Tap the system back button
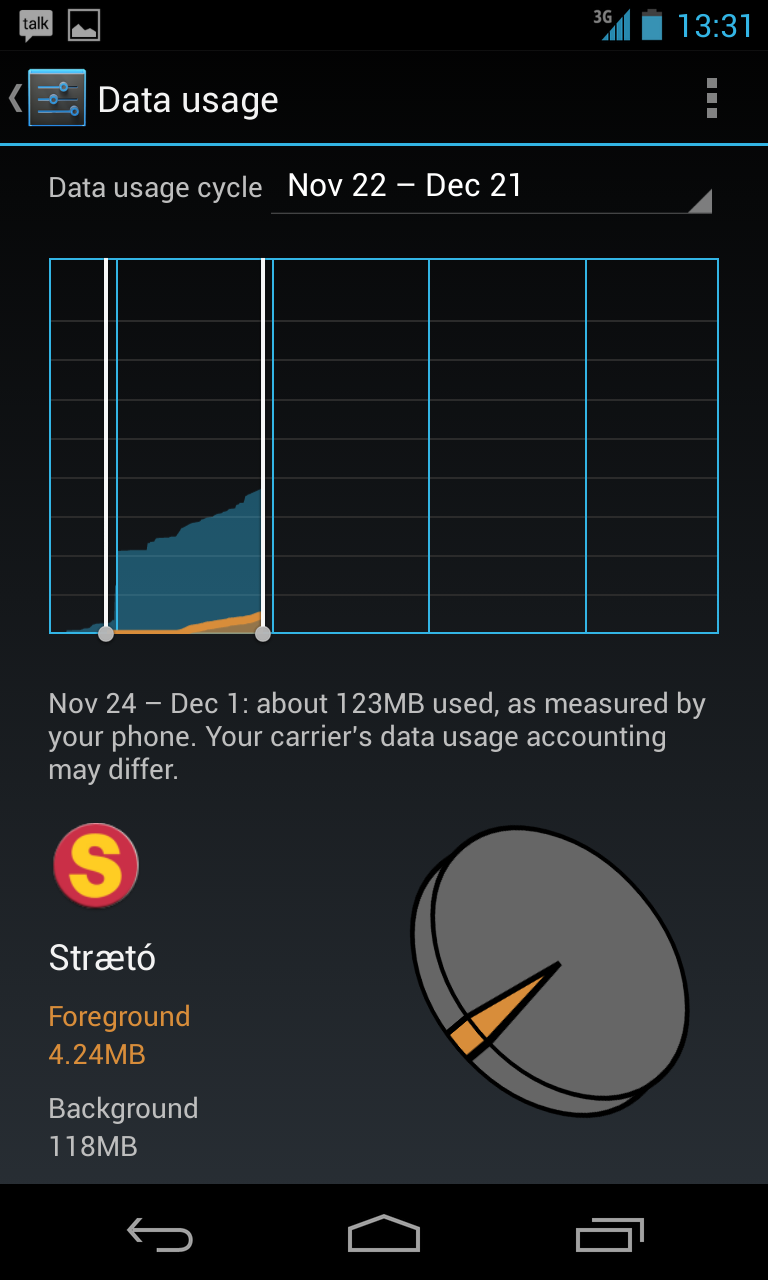768x1280 pixels. pyautogui.click(x=160, y=1234)
